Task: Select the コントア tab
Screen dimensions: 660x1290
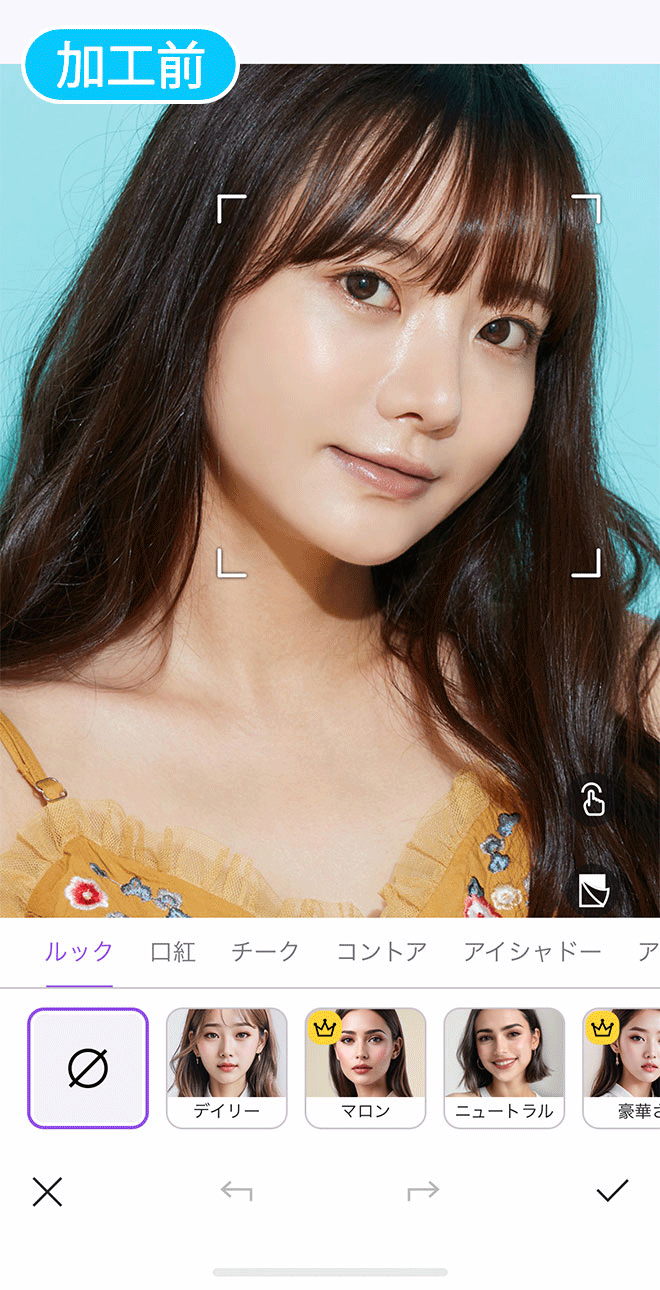Action: [381, 952]
